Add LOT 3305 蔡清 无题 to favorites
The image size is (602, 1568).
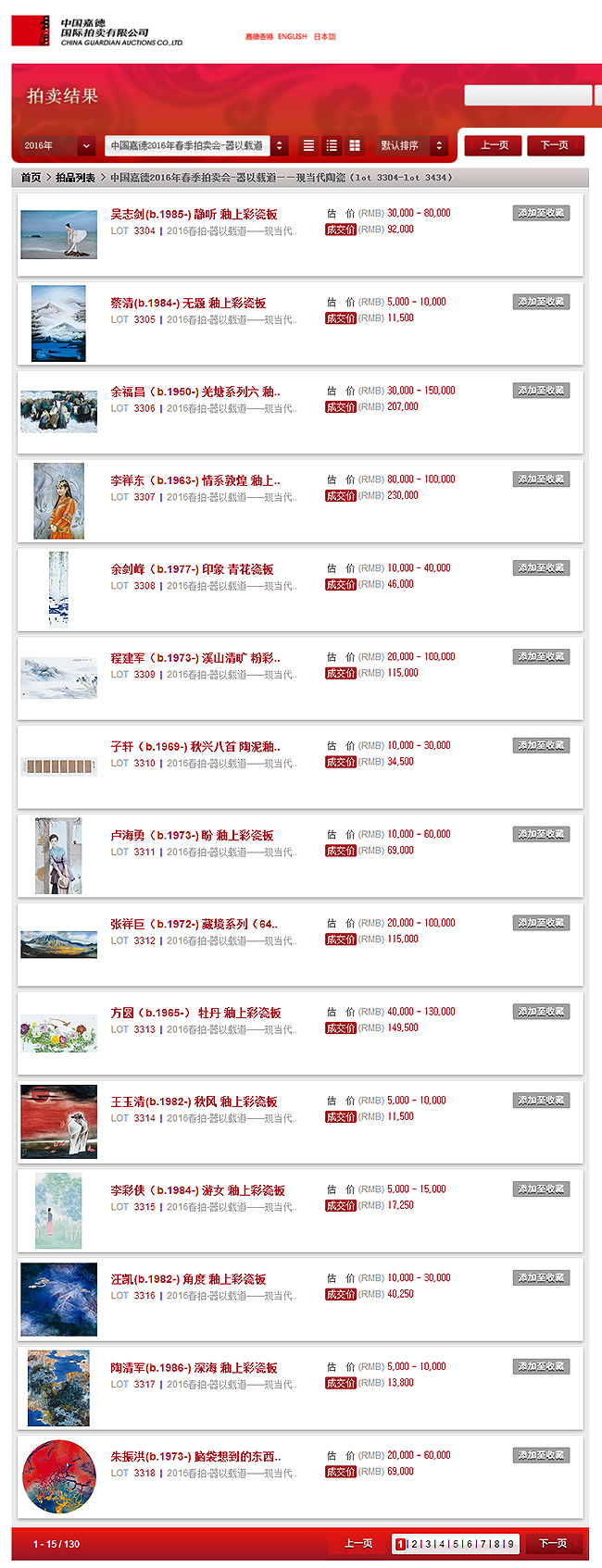coord(541,302)
